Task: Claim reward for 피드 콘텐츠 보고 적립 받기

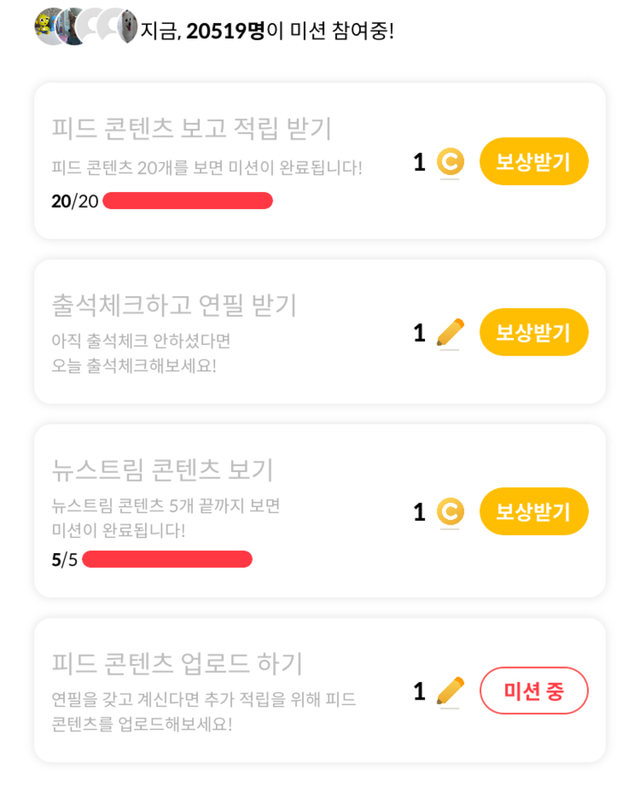Action: click(533, 162)
